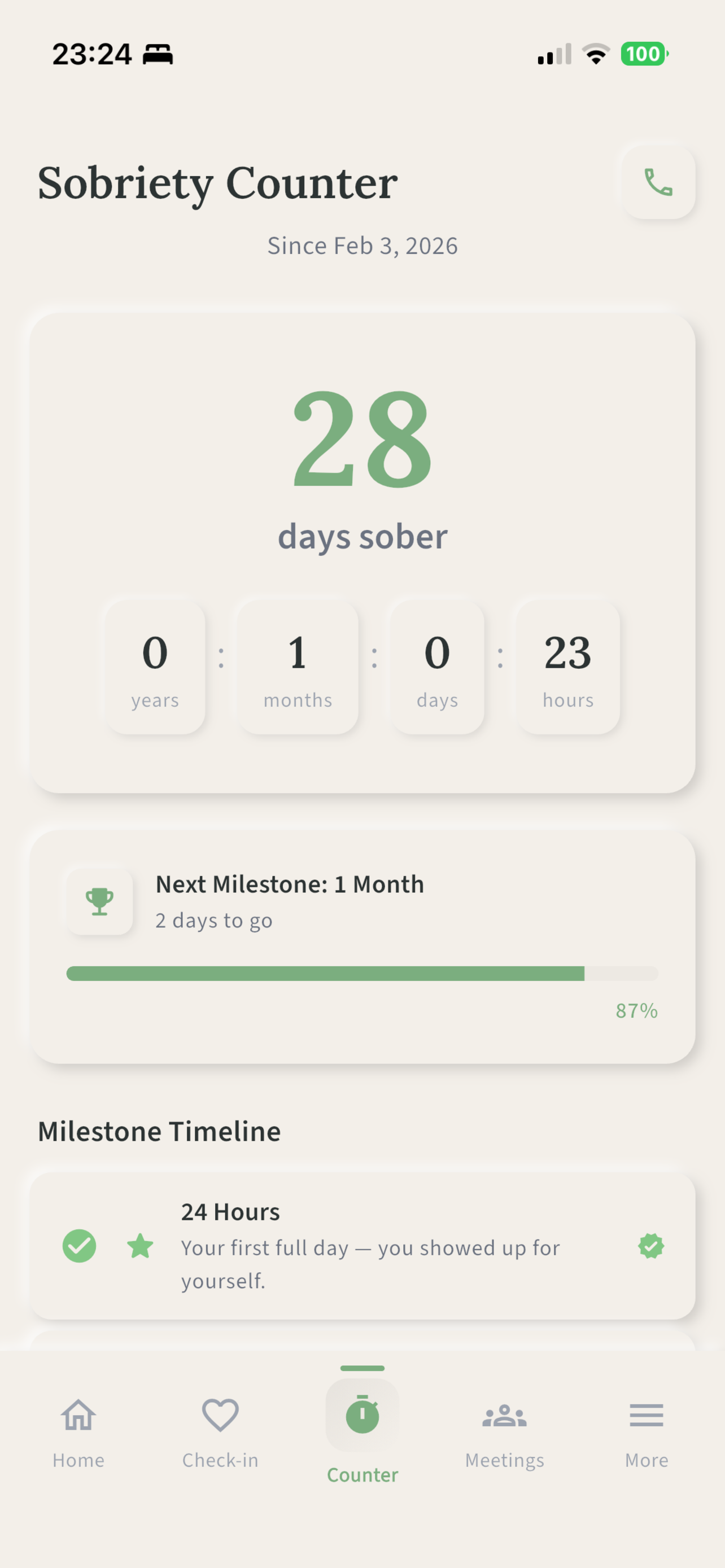Image resolution: width=725 pixels, height=1568 pixels.
Task: Tap the milestone progress bar at 87%
Action: pos(362,974)
